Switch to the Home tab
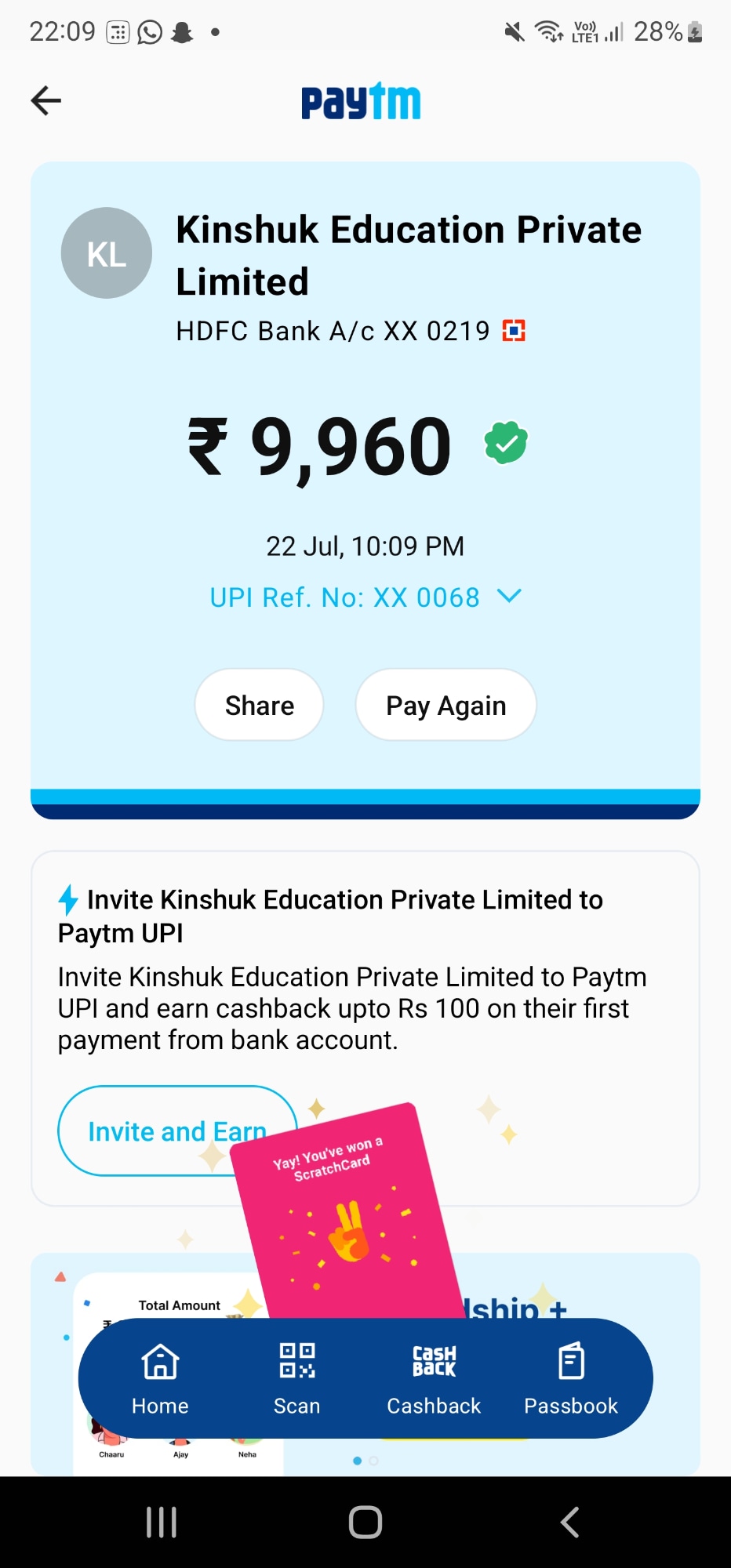 coord(160,1377)
